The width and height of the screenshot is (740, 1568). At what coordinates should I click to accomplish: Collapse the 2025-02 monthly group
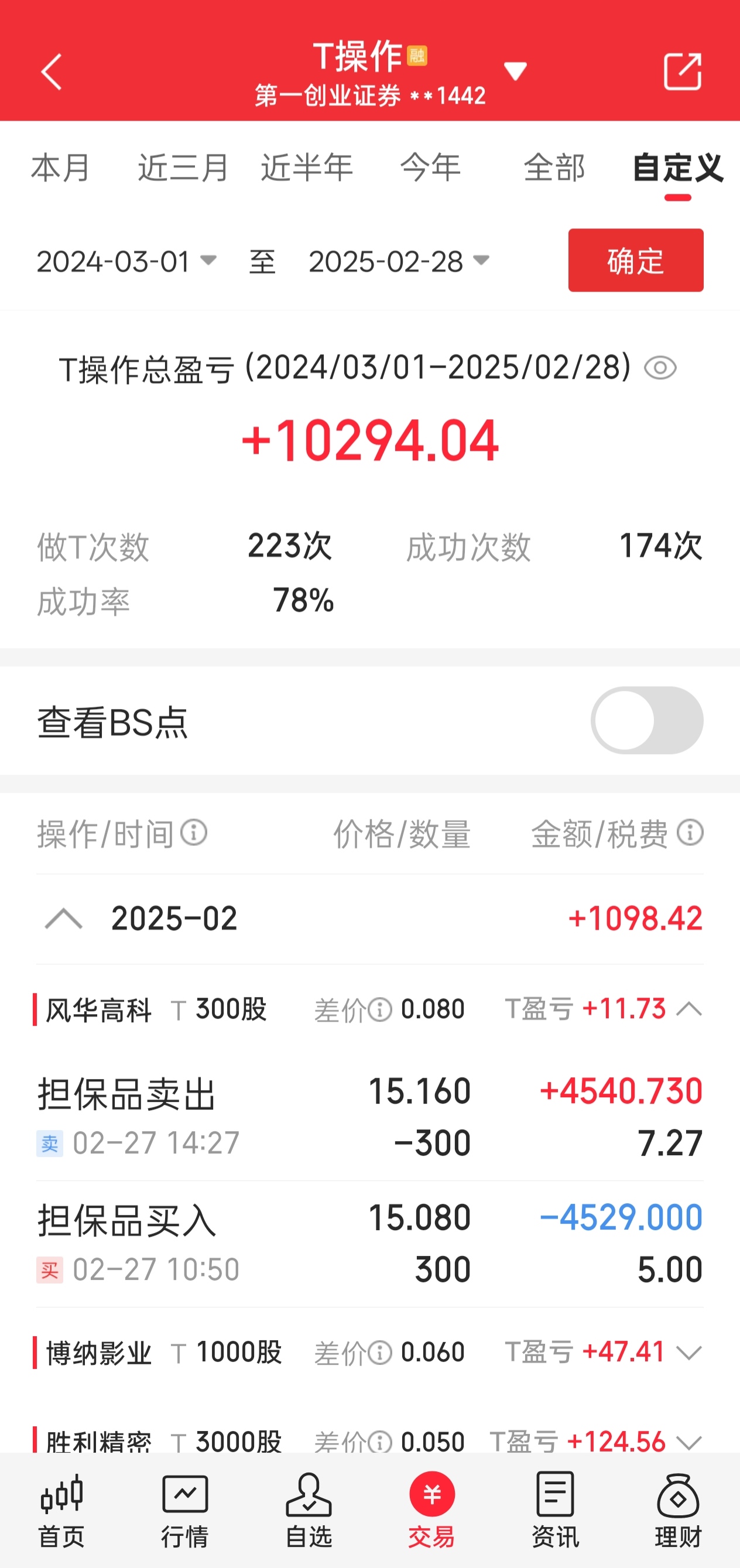click(x=63, y=918)
